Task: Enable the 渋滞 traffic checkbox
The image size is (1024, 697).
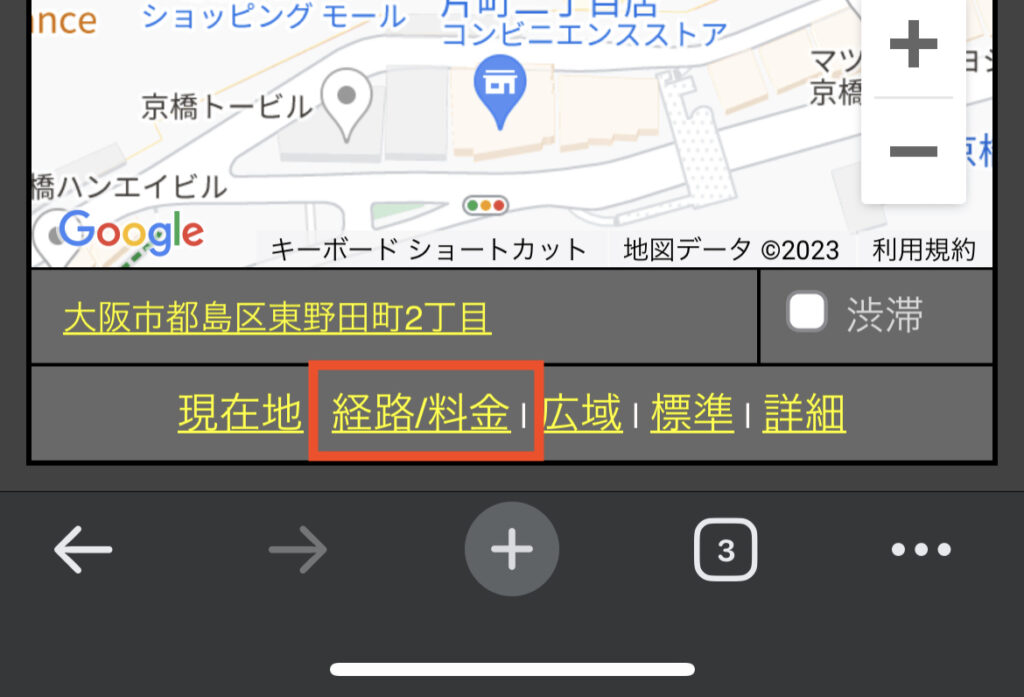Action: (807, 313)
